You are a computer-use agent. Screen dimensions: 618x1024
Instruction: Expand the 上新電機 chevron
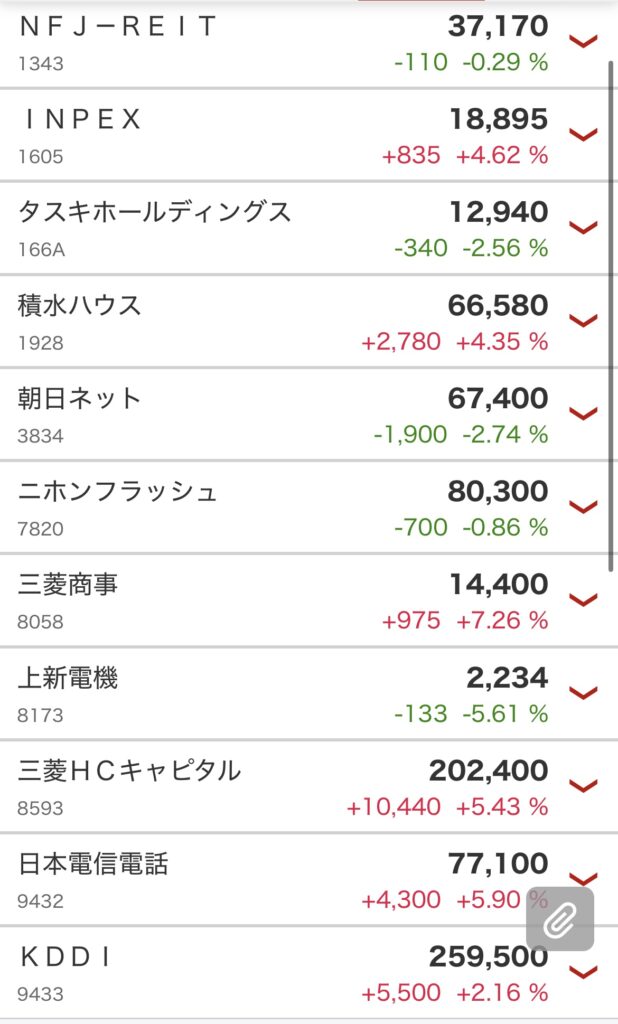[x=583, y=694]
